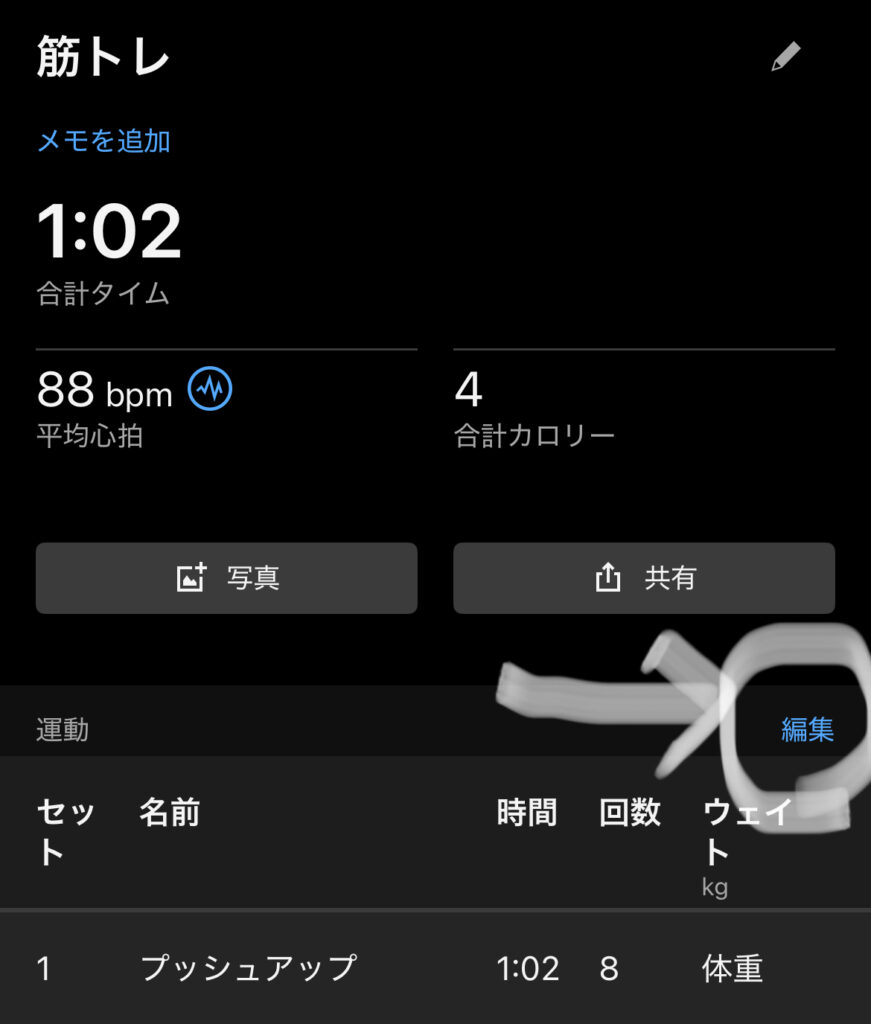
Task: Share the workout via 共有 button
Action: [x=643, y=578]
